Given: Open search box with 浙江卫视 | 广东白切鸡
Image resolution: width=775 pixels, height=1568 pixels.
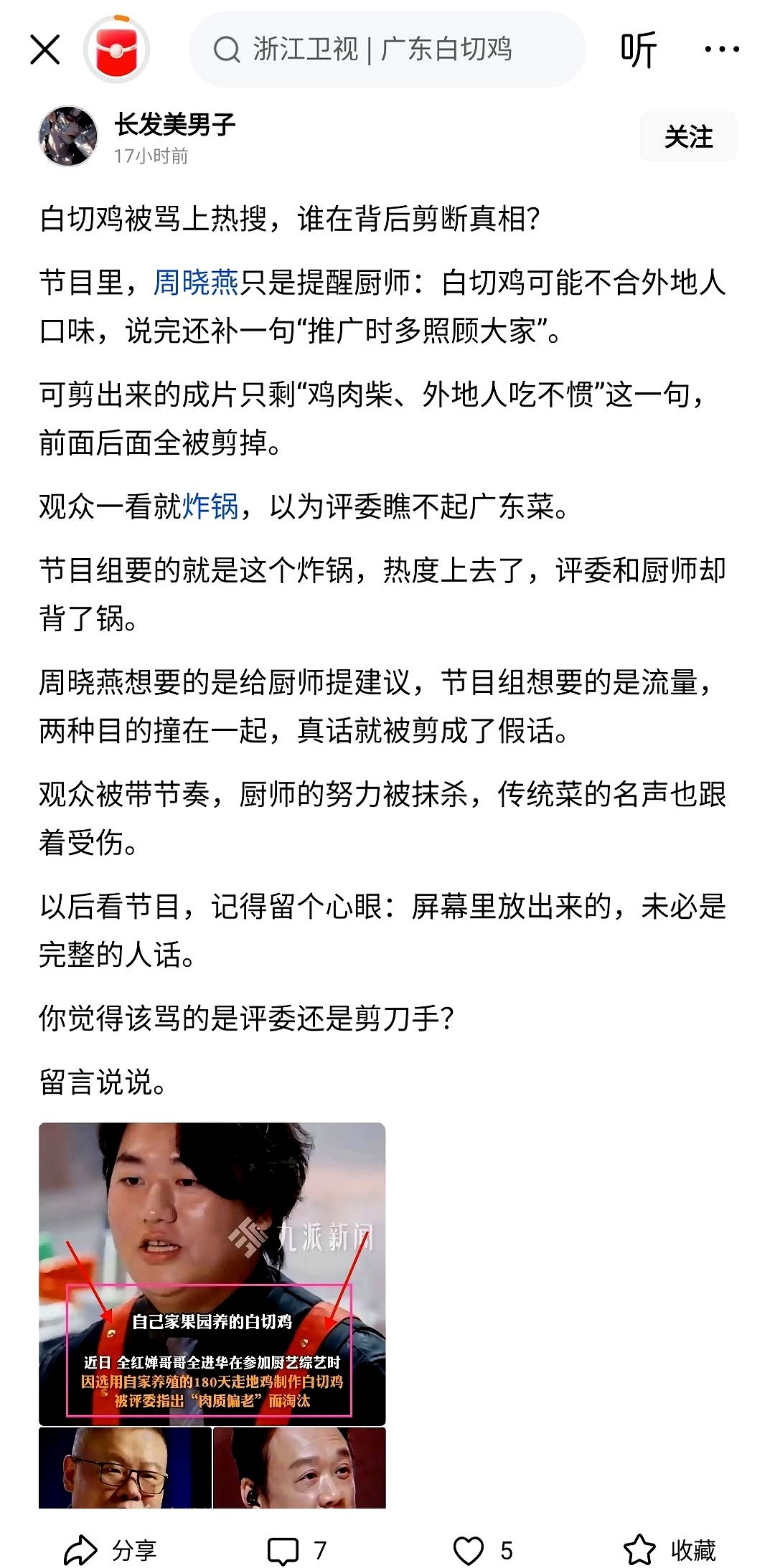Looking at the screenshot, I should (x=387, y=50).
